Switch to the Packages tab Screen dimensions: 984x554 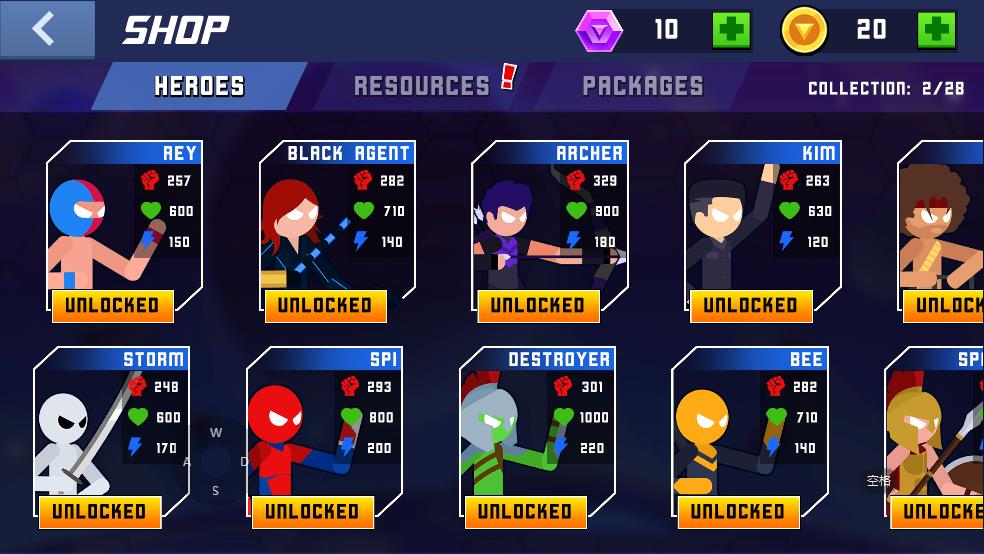[643, 86]
